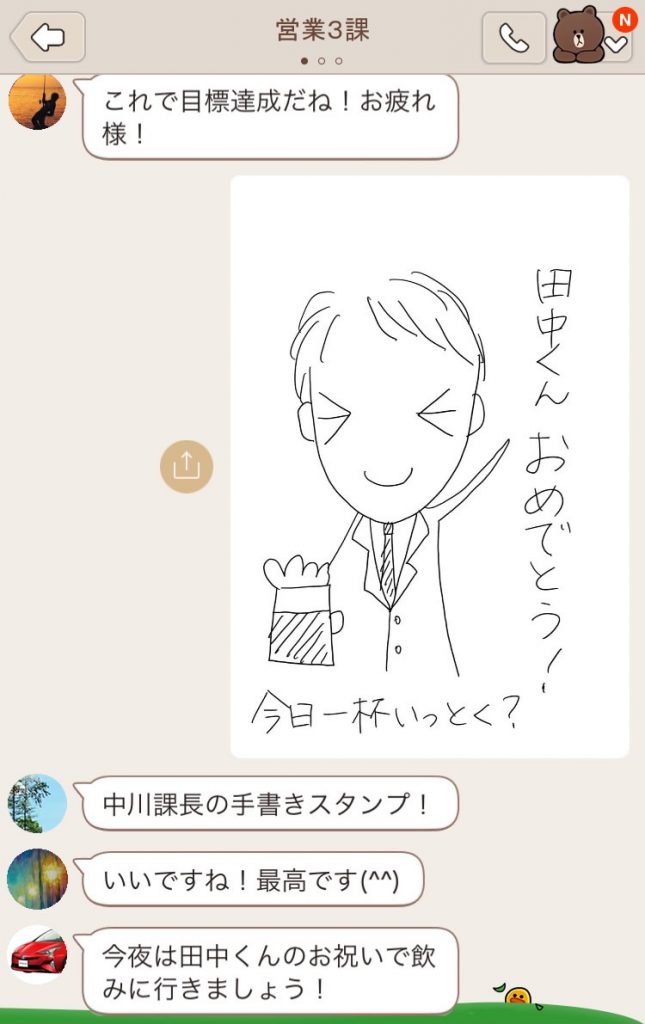The image size is (645, 1024).
Task: View the red car avatar's profile
Action: (37, 954)
